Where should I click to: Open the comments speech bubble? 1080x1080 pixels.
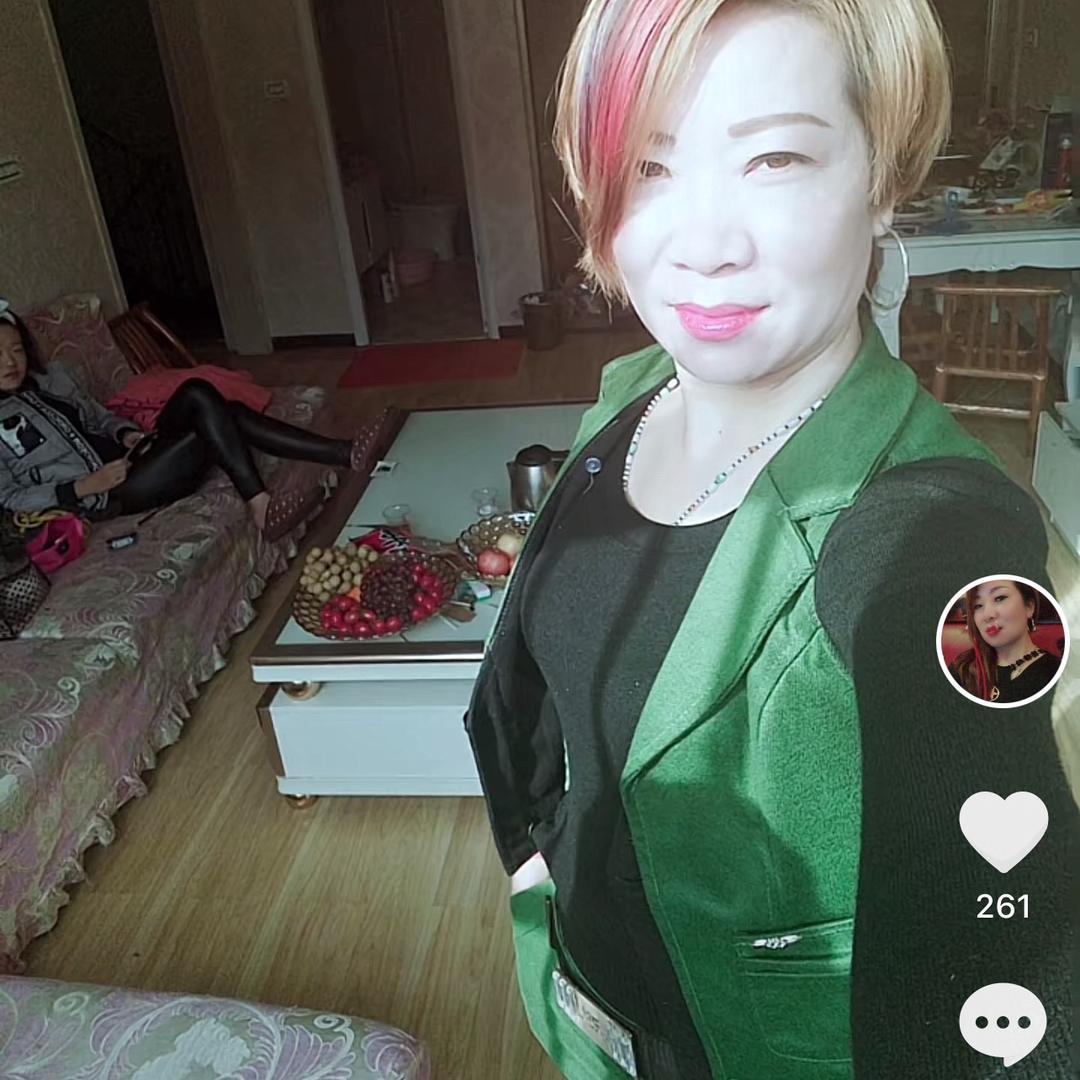point(1003,1023)
